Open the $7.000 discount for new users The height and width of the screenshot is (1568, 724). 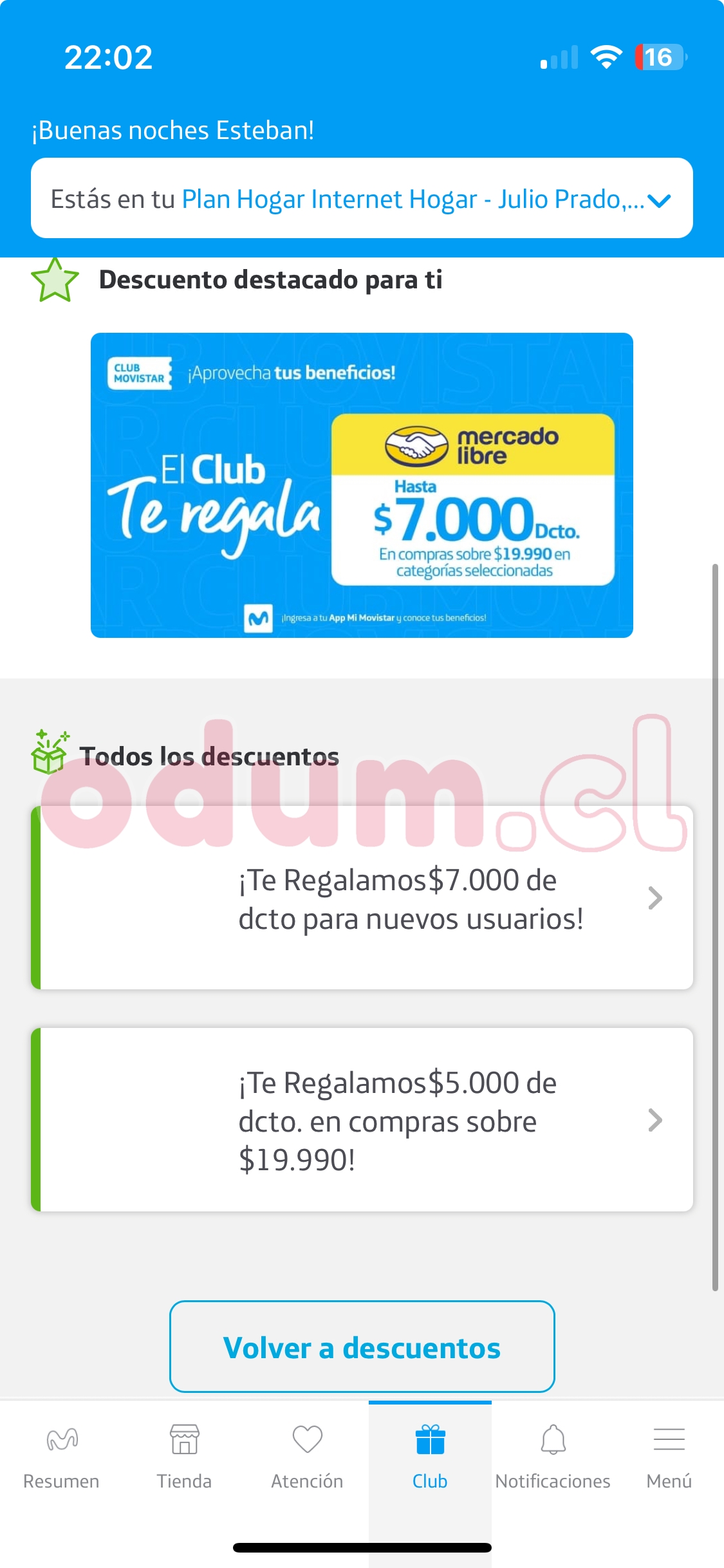(x=362, y=898)
